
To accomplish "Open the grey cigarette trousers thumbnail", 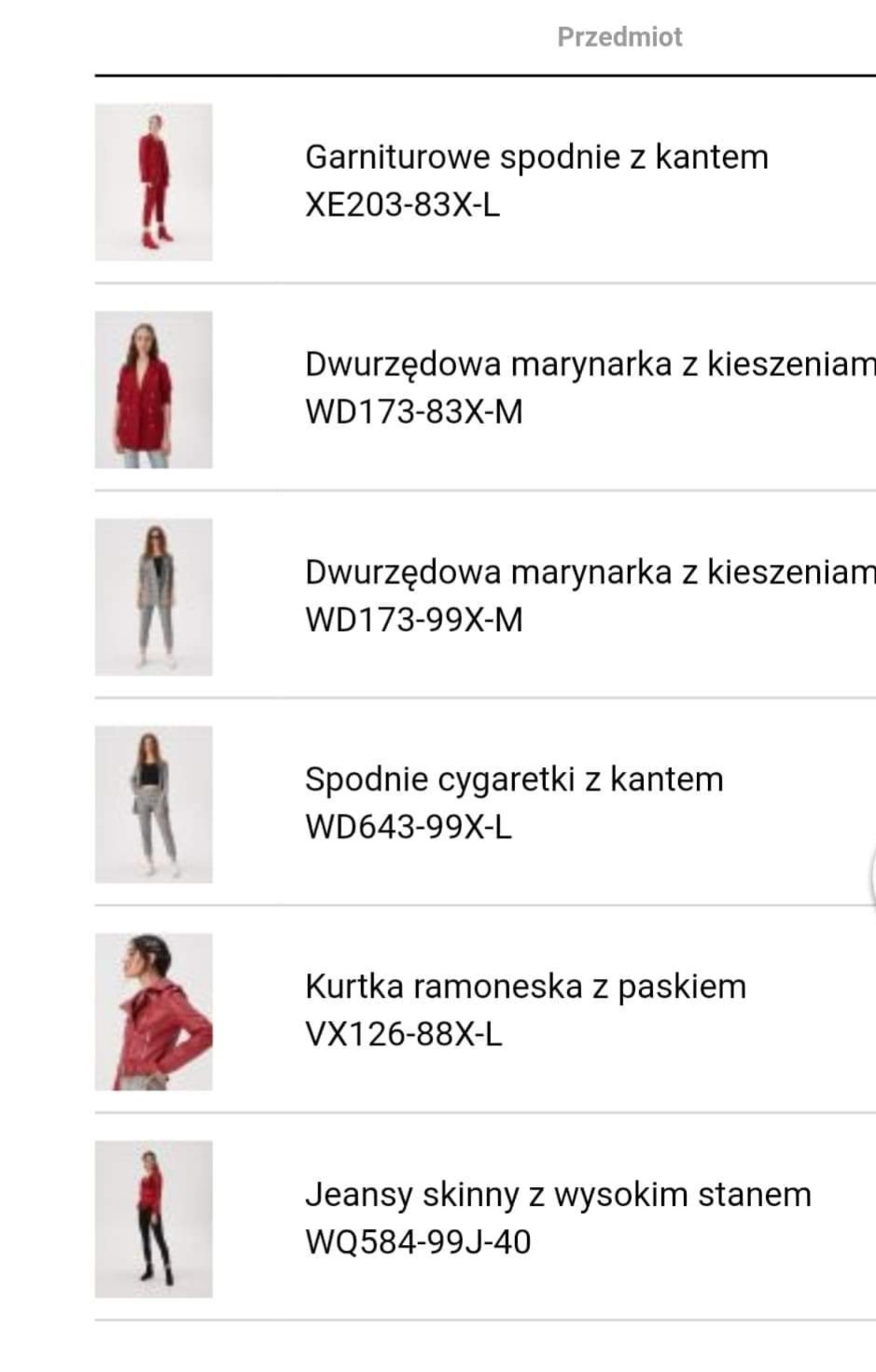I will point(153,805).
